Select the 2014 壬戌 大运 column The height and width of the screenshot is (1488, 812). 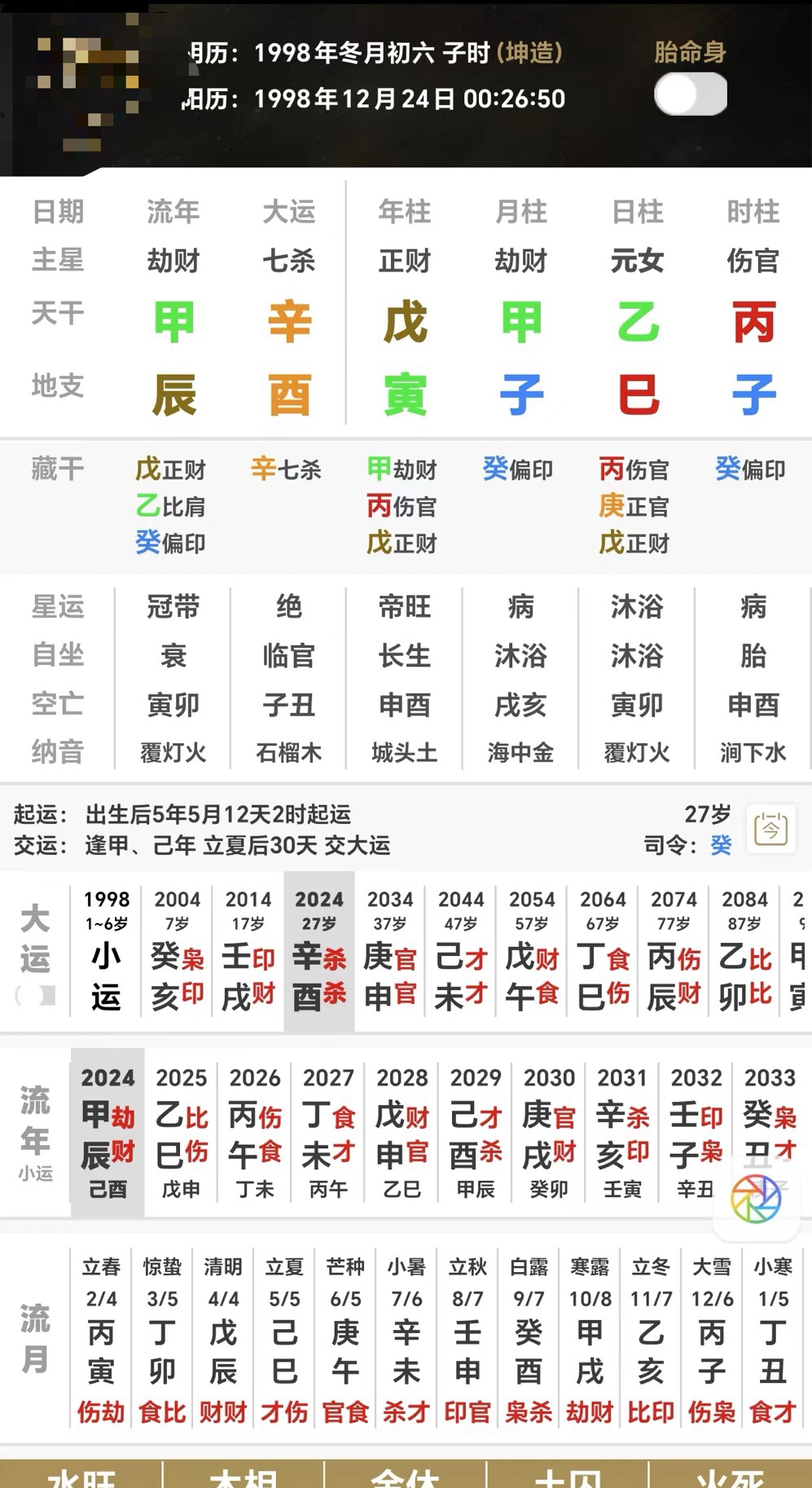click(x=248, y=952)
